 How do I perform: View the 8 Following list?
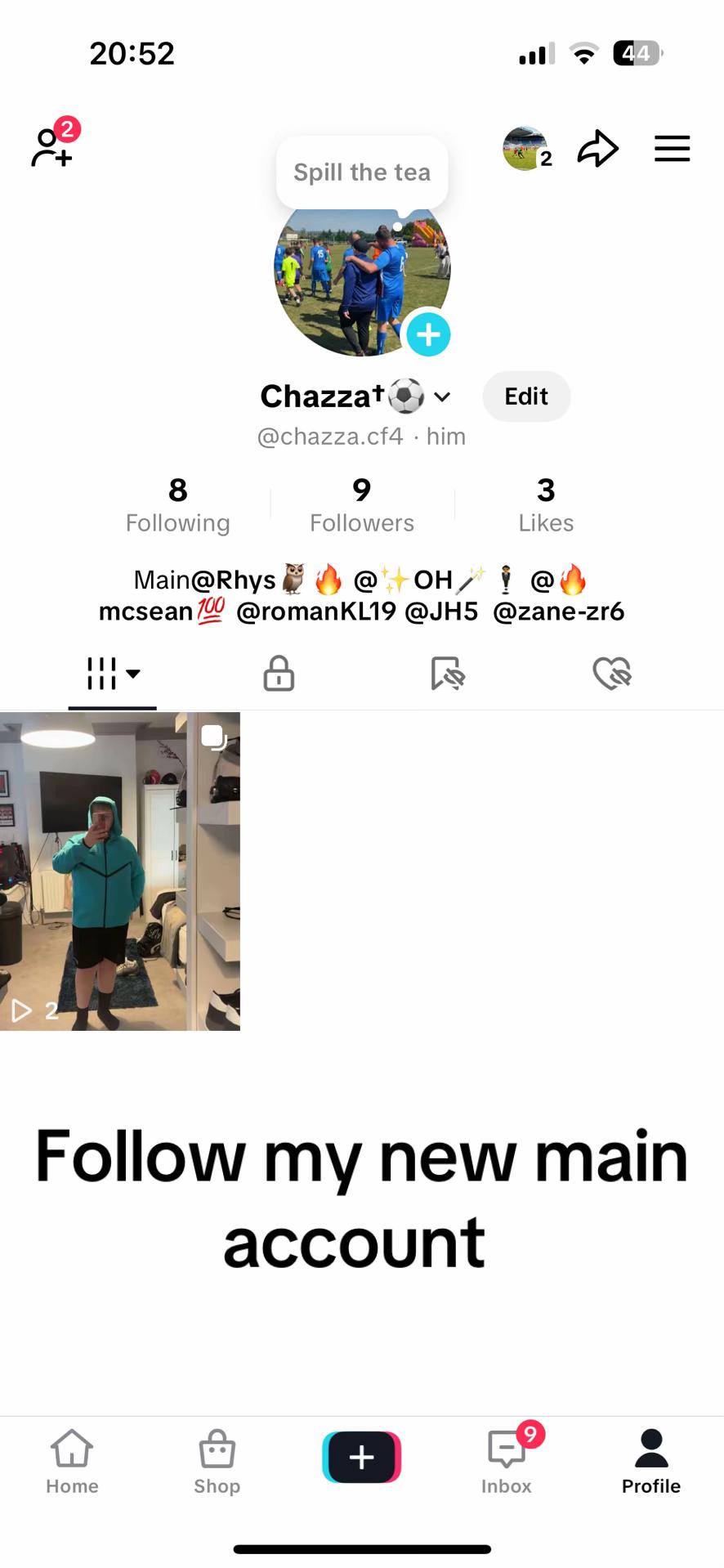(177, 505)
